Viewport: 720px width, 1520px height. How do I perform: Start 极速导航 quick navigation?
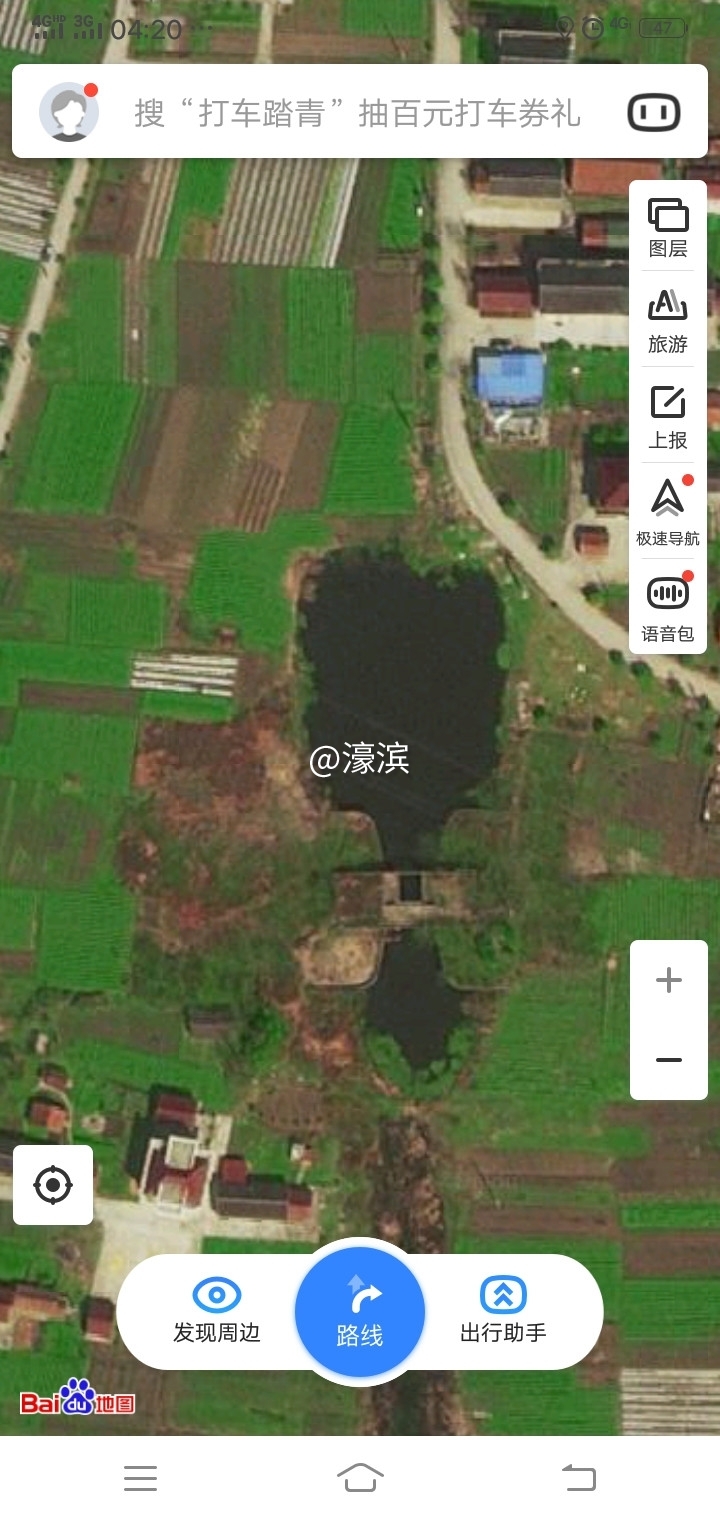click(x=668, y=513)
